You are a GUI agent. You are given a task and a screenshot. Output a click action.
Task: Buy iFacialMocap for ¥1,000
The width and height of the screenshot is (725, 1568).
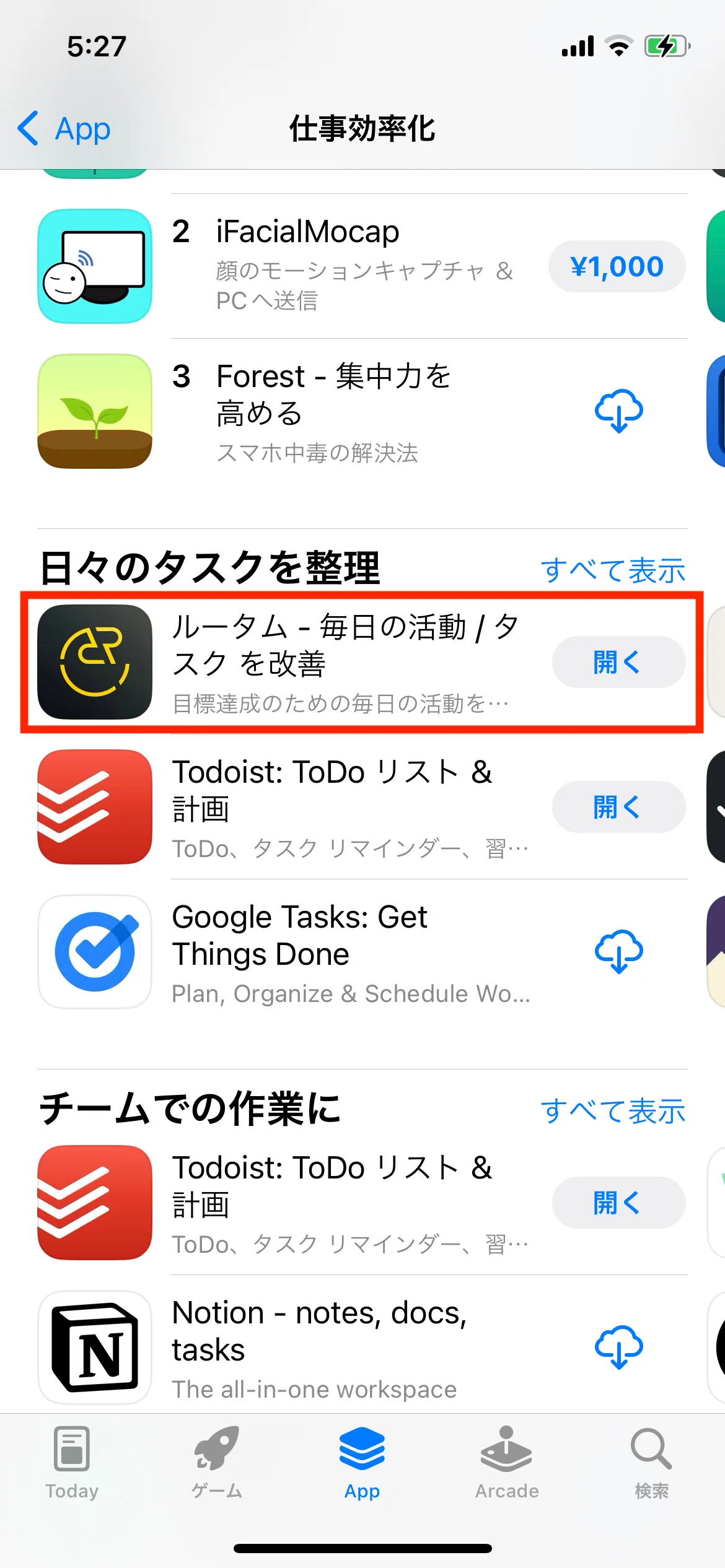[617, 266]
